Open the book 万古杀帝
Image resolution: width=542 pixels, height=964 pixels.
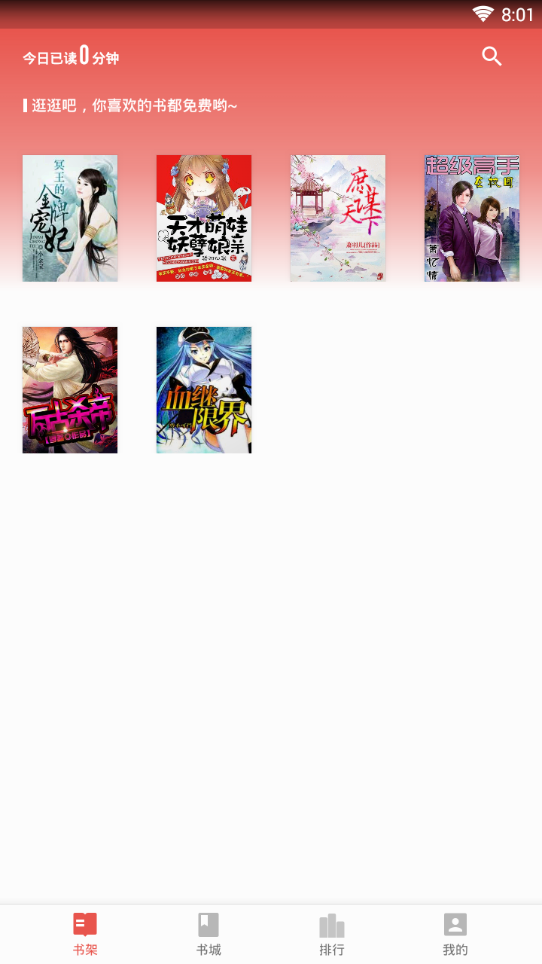(70, 390)
